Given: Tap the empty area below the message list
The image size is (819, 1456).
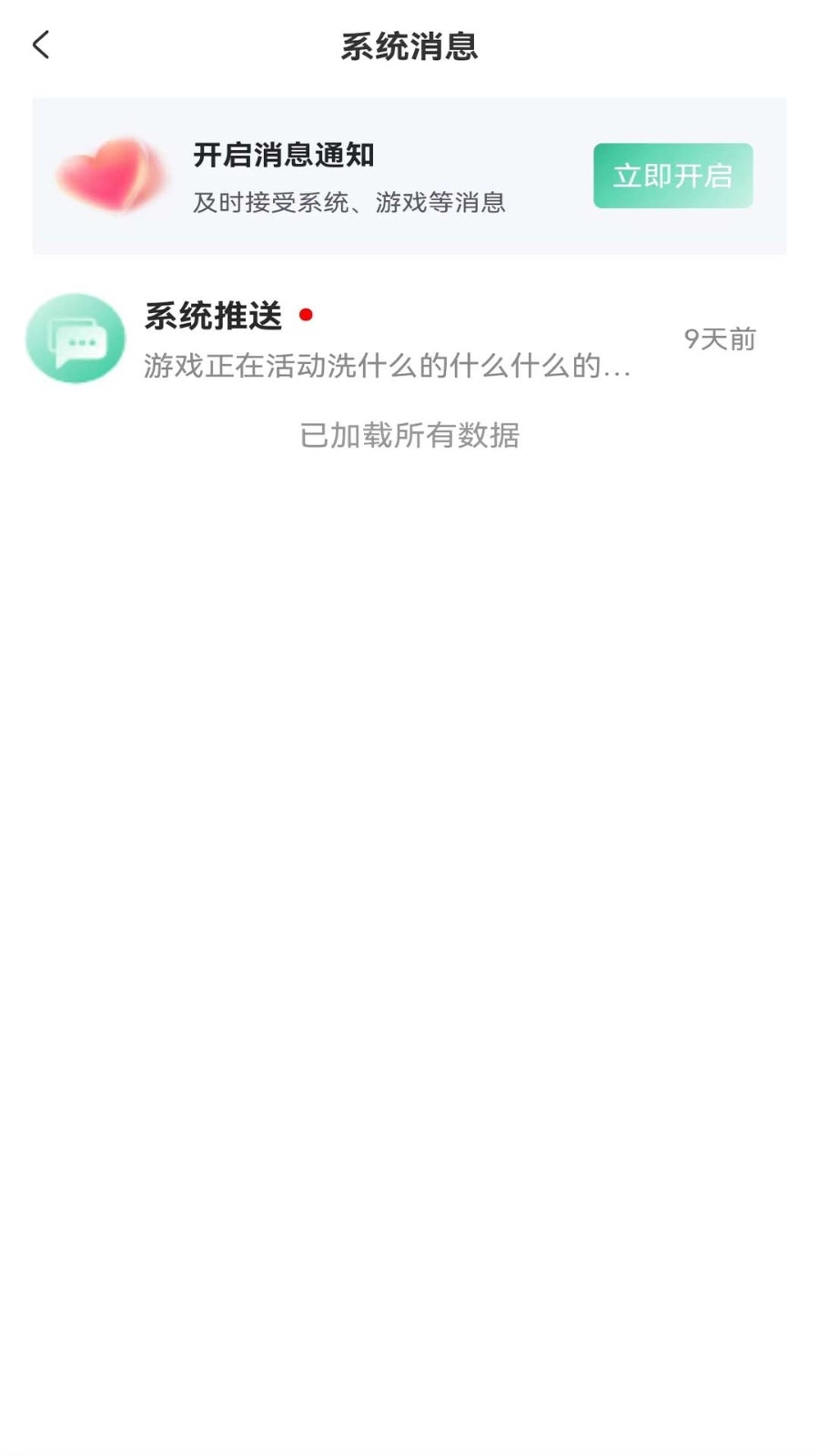Looking at the screenshot, I should point(409,819).
